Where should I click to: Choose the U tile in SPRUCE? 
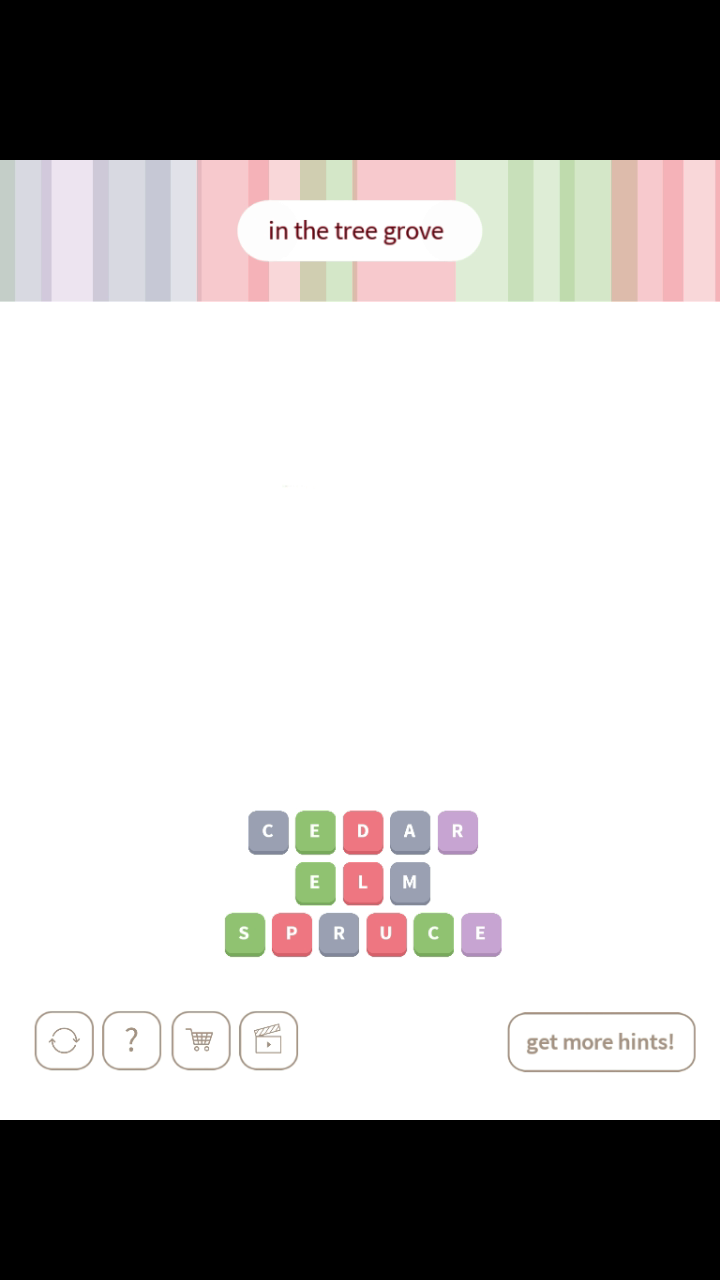click(x=386, y=934)
